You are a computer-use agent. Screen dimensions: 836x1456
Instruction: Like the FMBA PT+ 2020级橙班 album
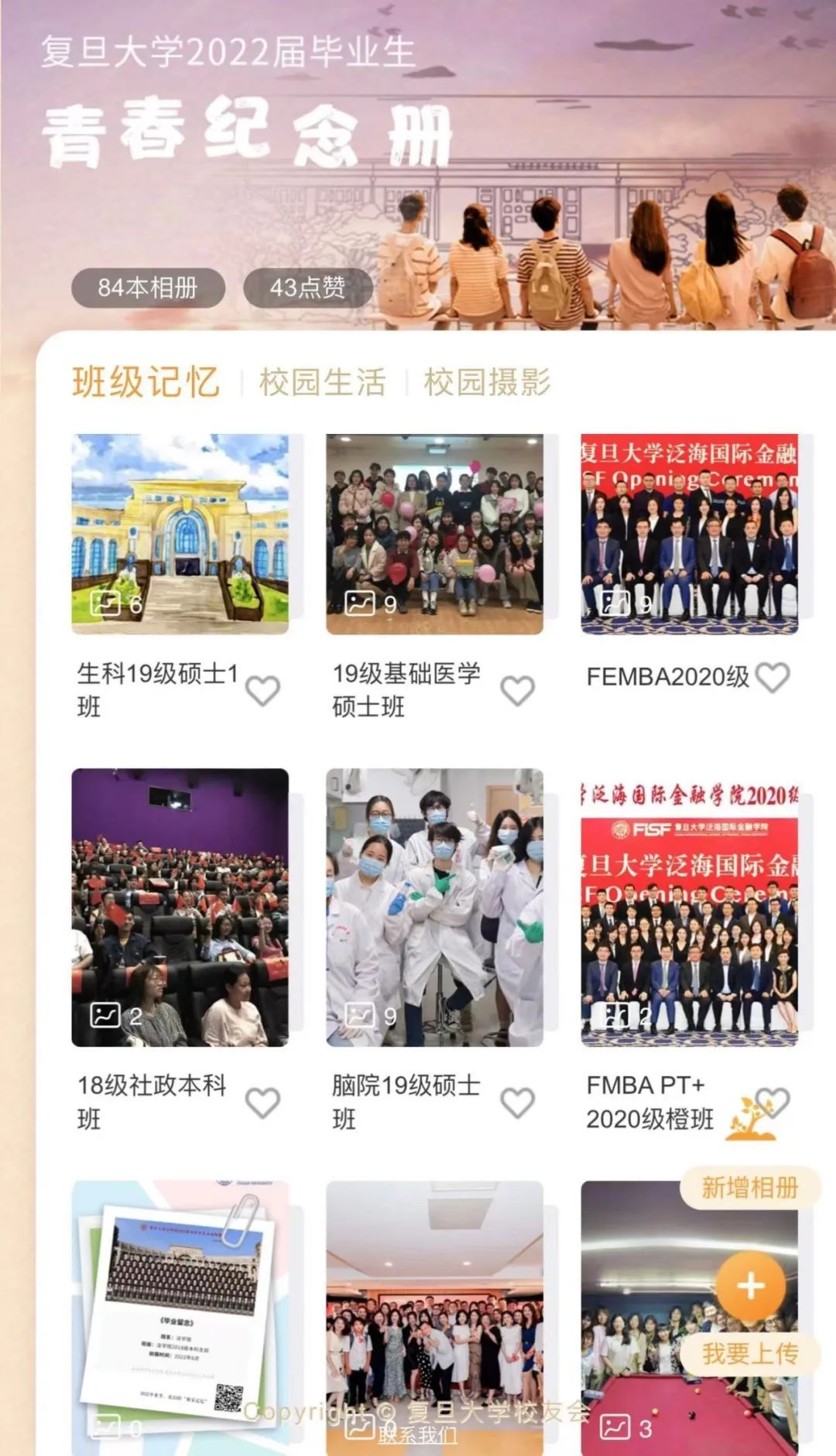point(773,1101)
